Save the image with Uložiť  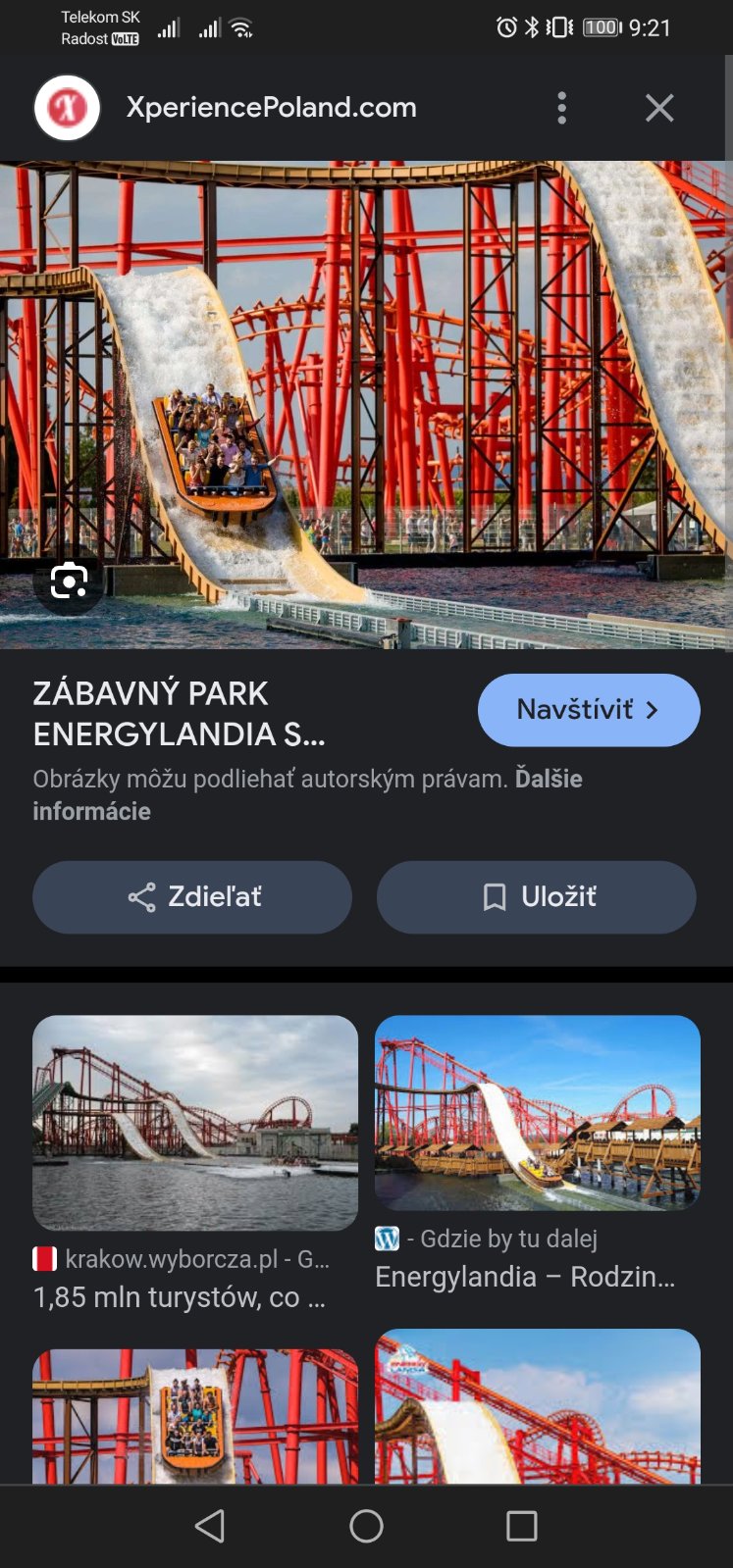[x=536, y=897]
